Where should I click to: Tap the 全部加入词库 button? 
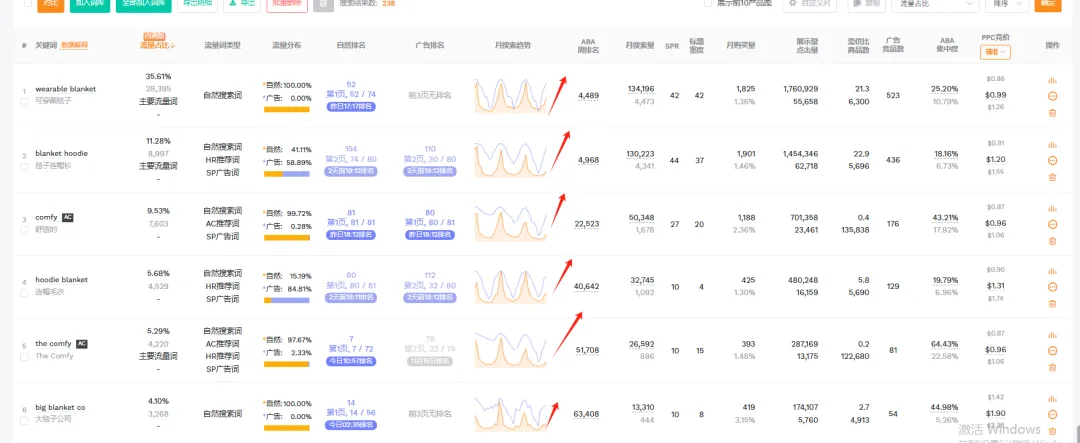click(x=142, y=4)
